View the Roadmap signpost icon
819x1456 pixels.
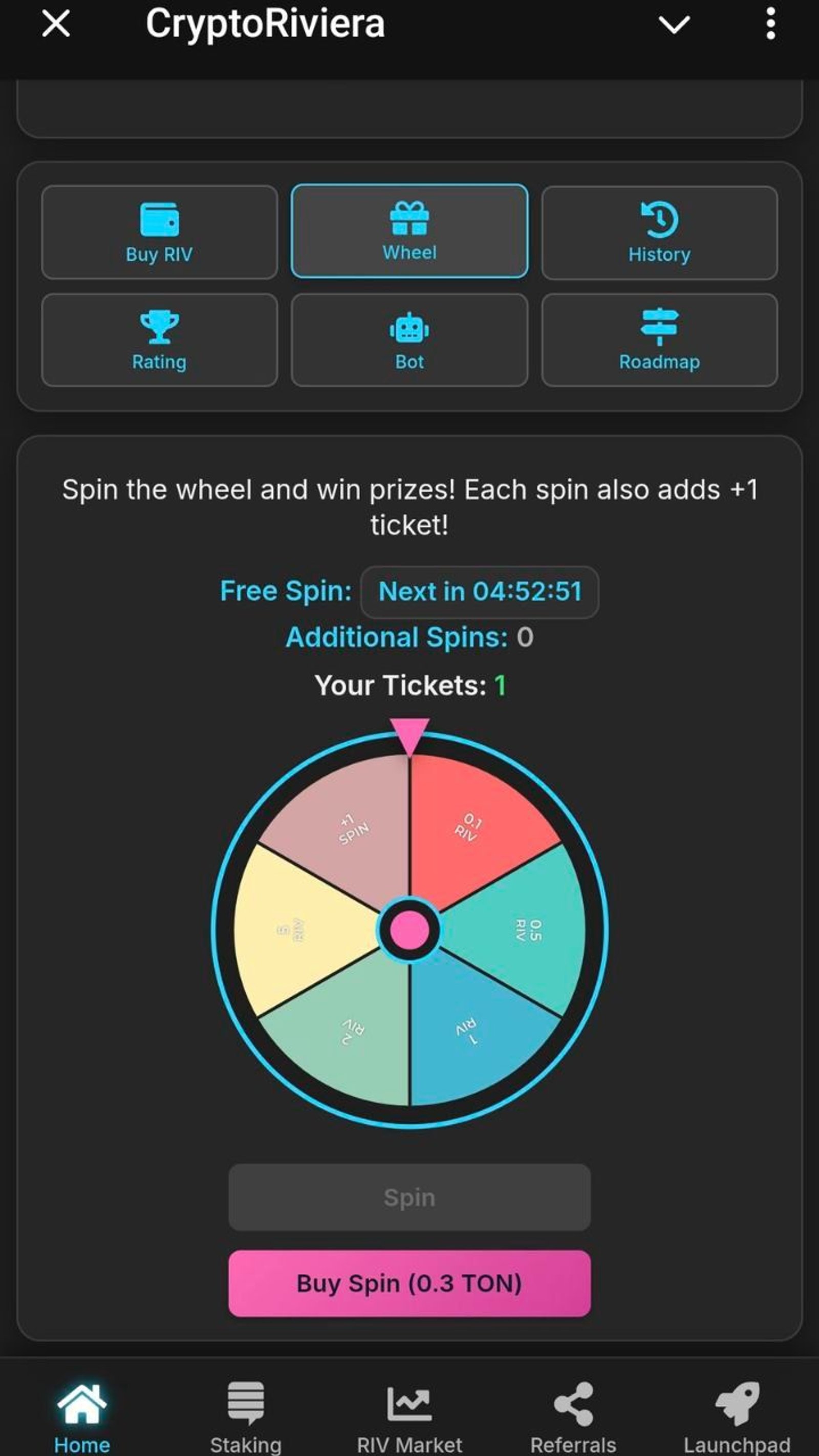[659, 326]
